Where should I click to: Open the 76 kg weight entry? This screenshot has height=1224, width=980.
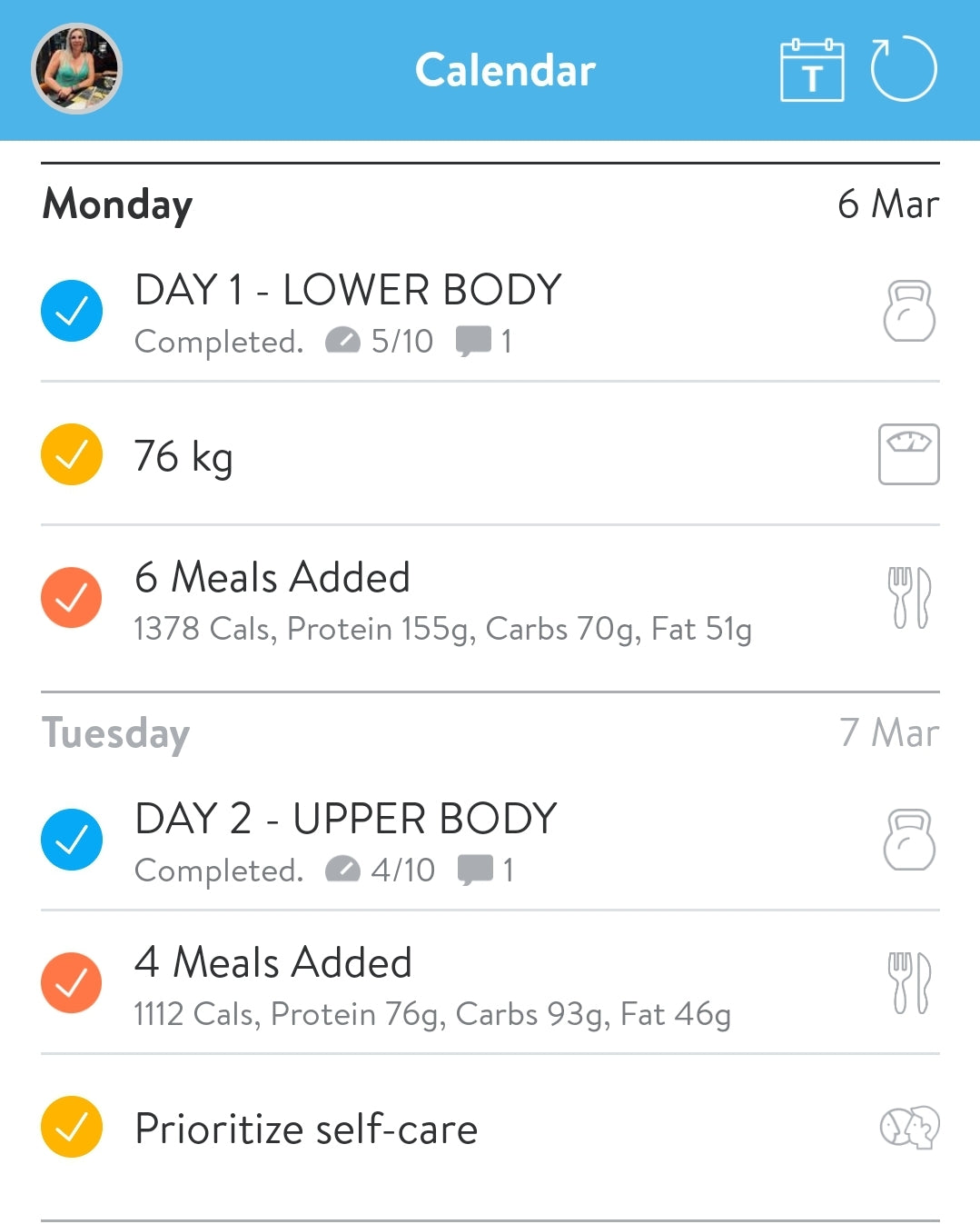183,455
